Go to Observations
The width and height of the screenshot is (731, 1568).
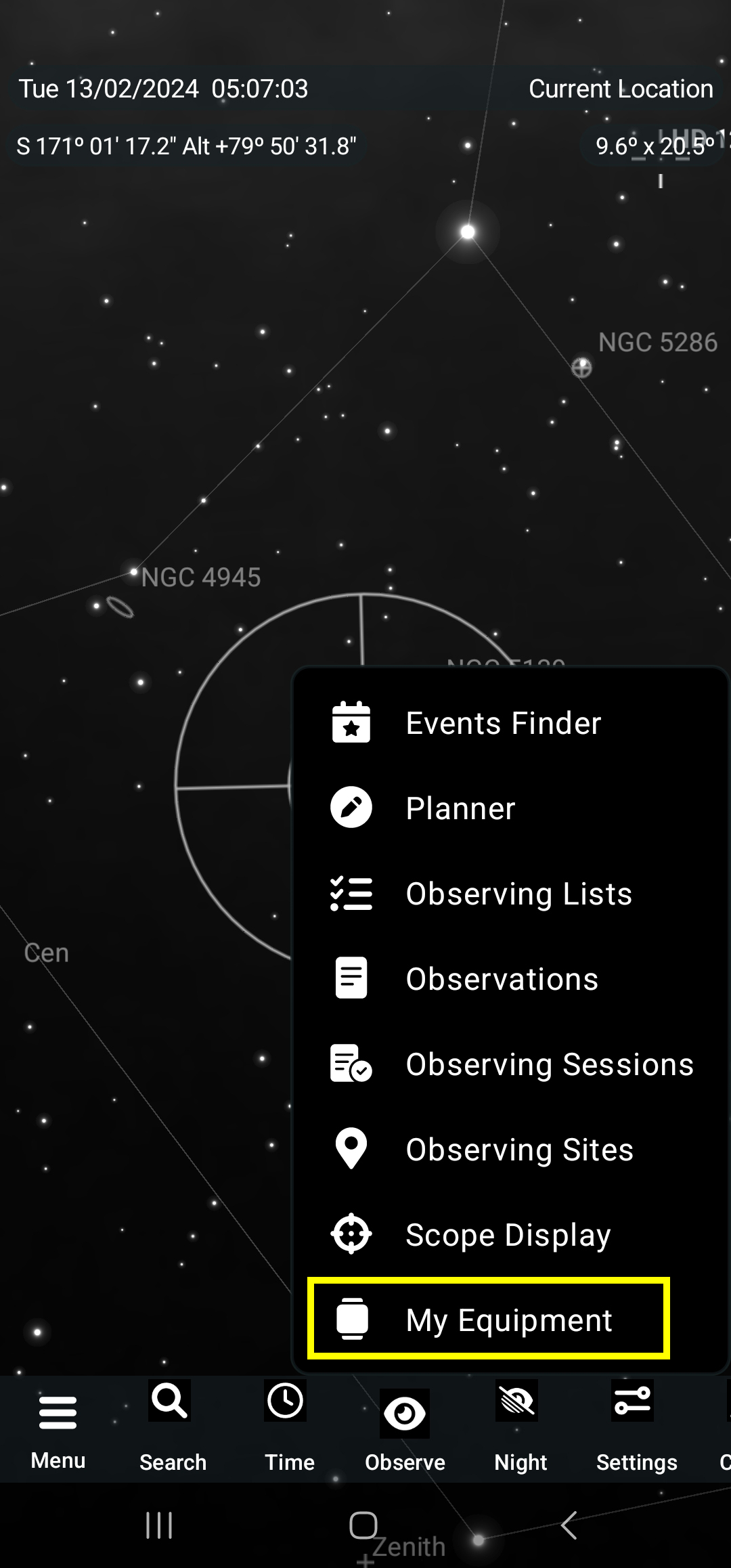pyautogui.click(x=502, y=979)
